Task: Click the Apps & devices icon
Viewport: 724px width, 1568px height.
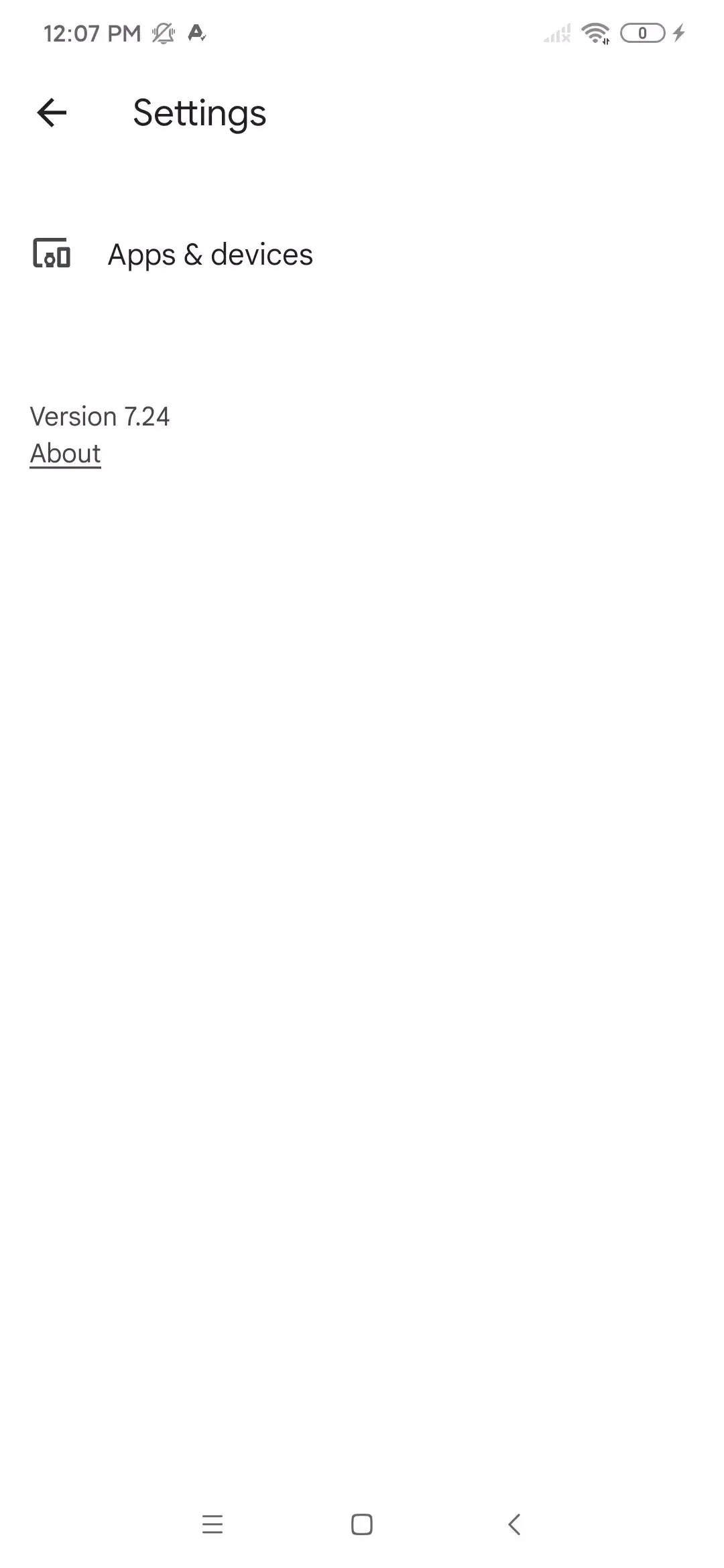Action: (x=54, y=255)
